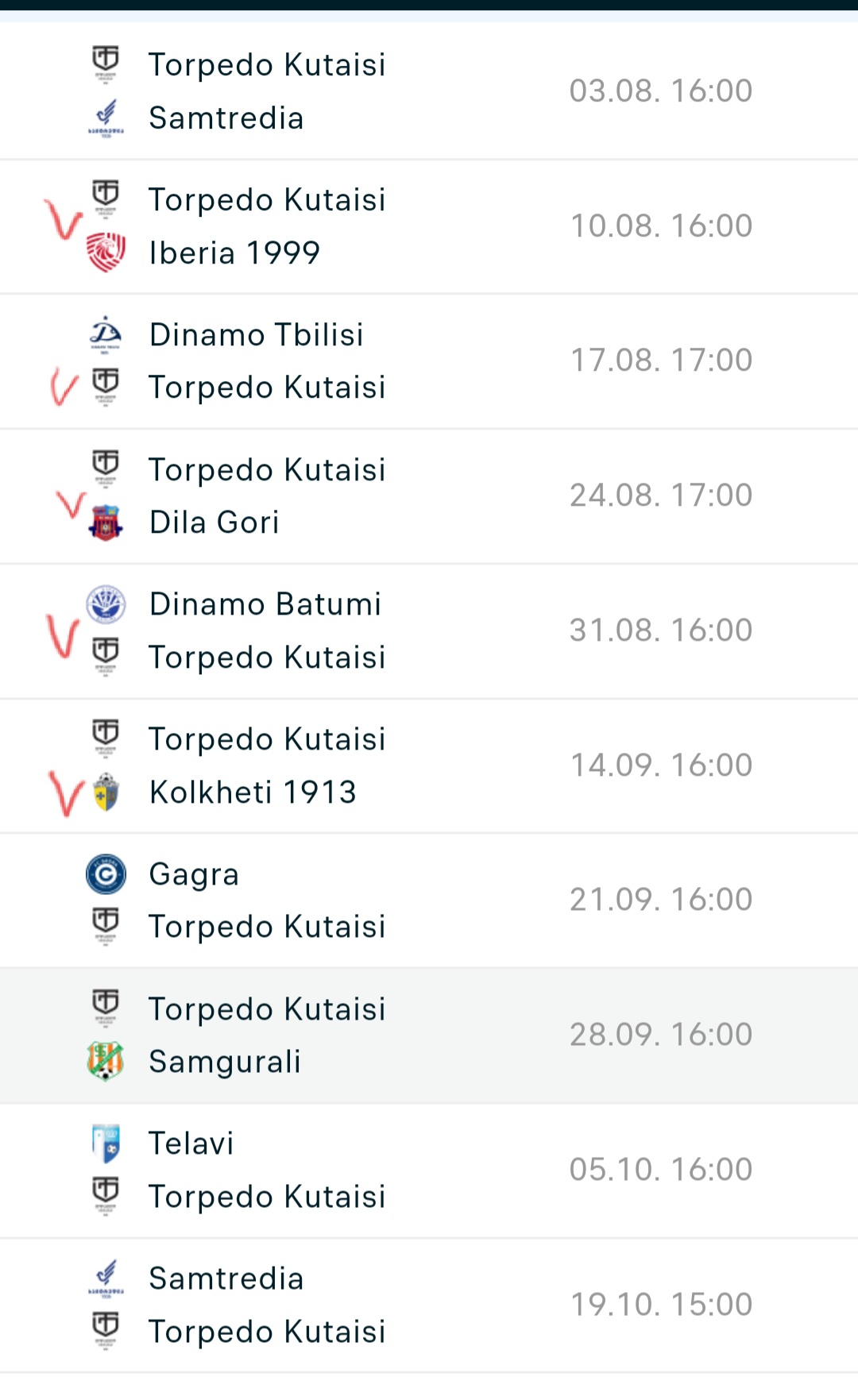
Task: Open the Telavi vs Torpedo Kutaisi match
Action: tap(429, 1171)
